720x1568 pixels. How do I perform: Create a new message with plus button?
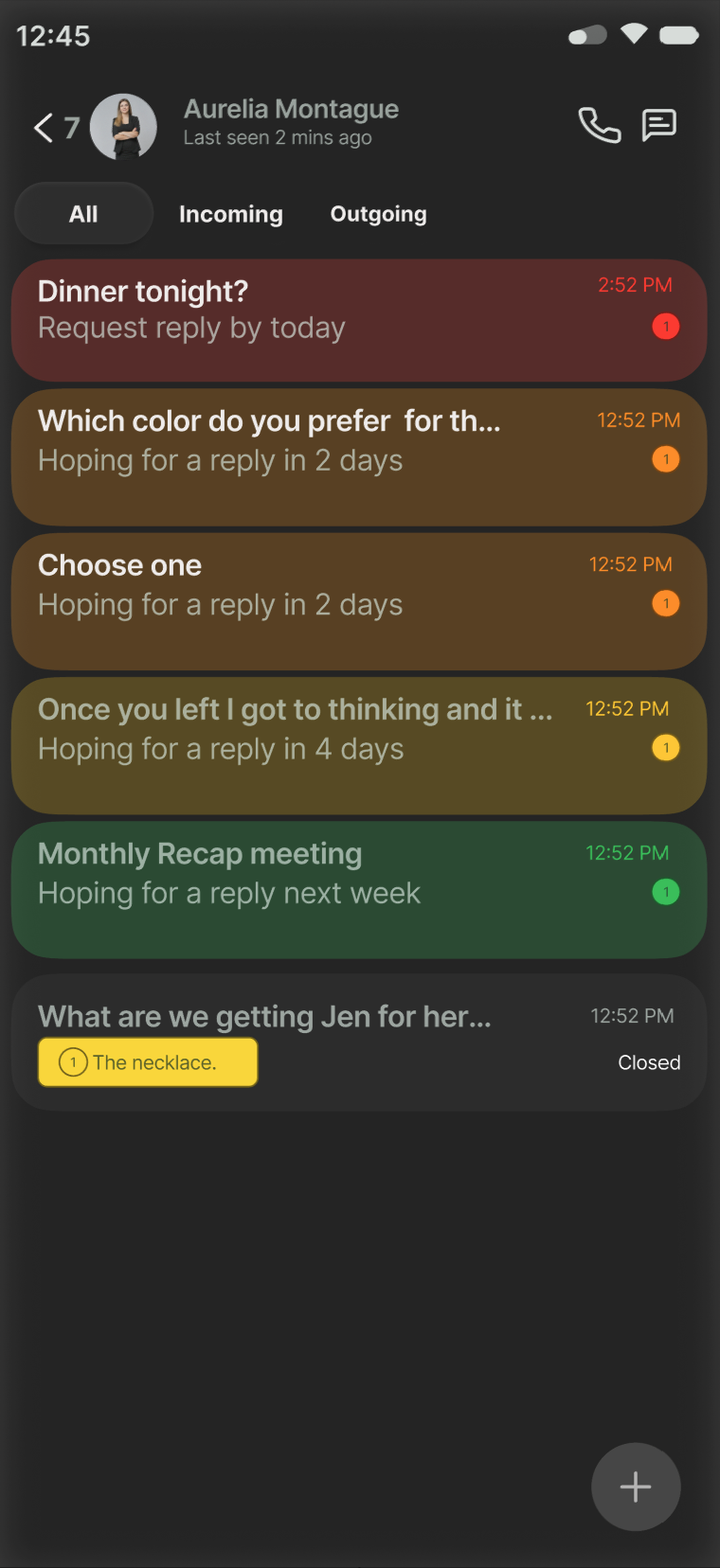(636, 1487)
